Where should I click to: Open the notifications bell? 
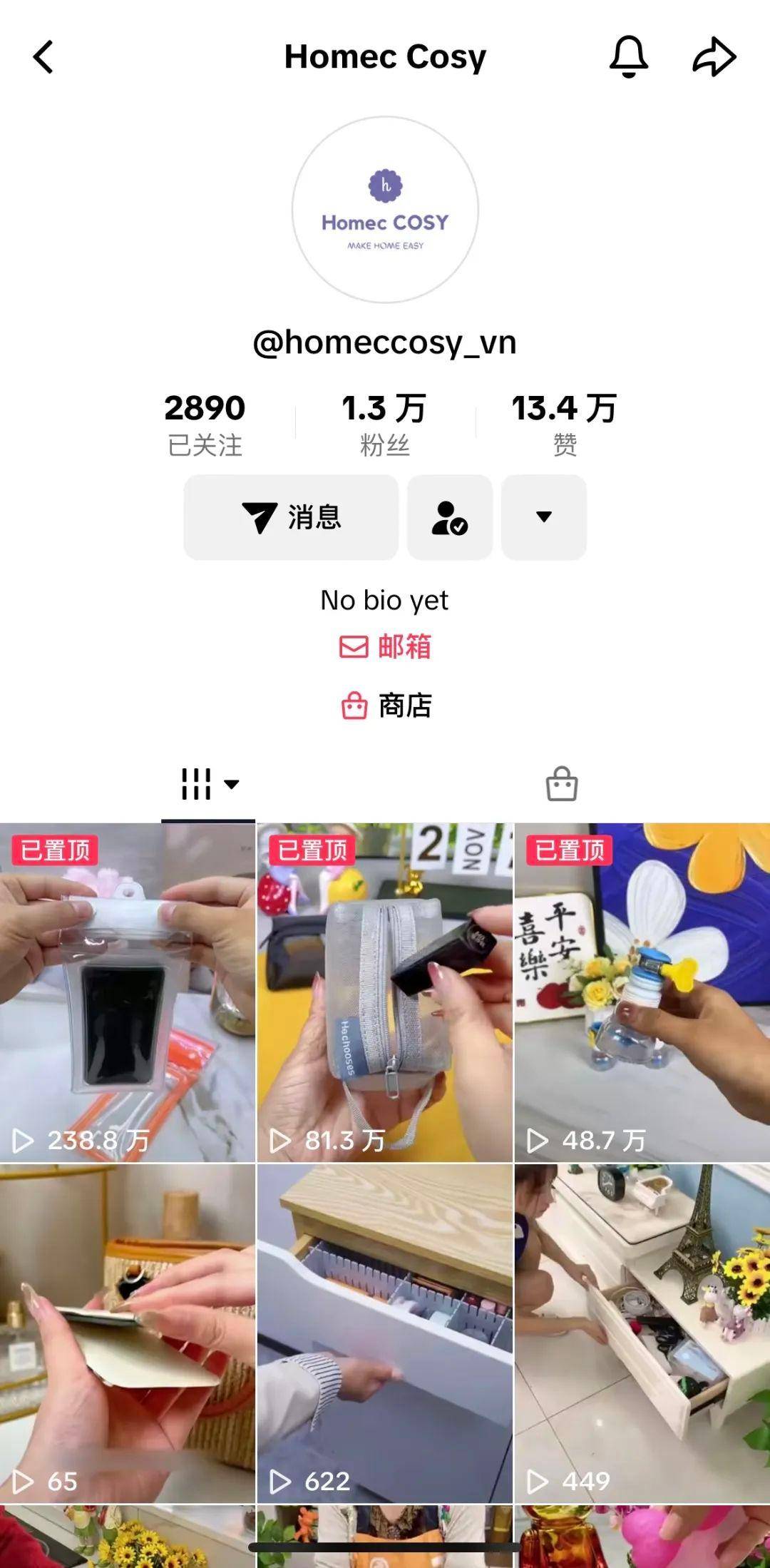628,57
